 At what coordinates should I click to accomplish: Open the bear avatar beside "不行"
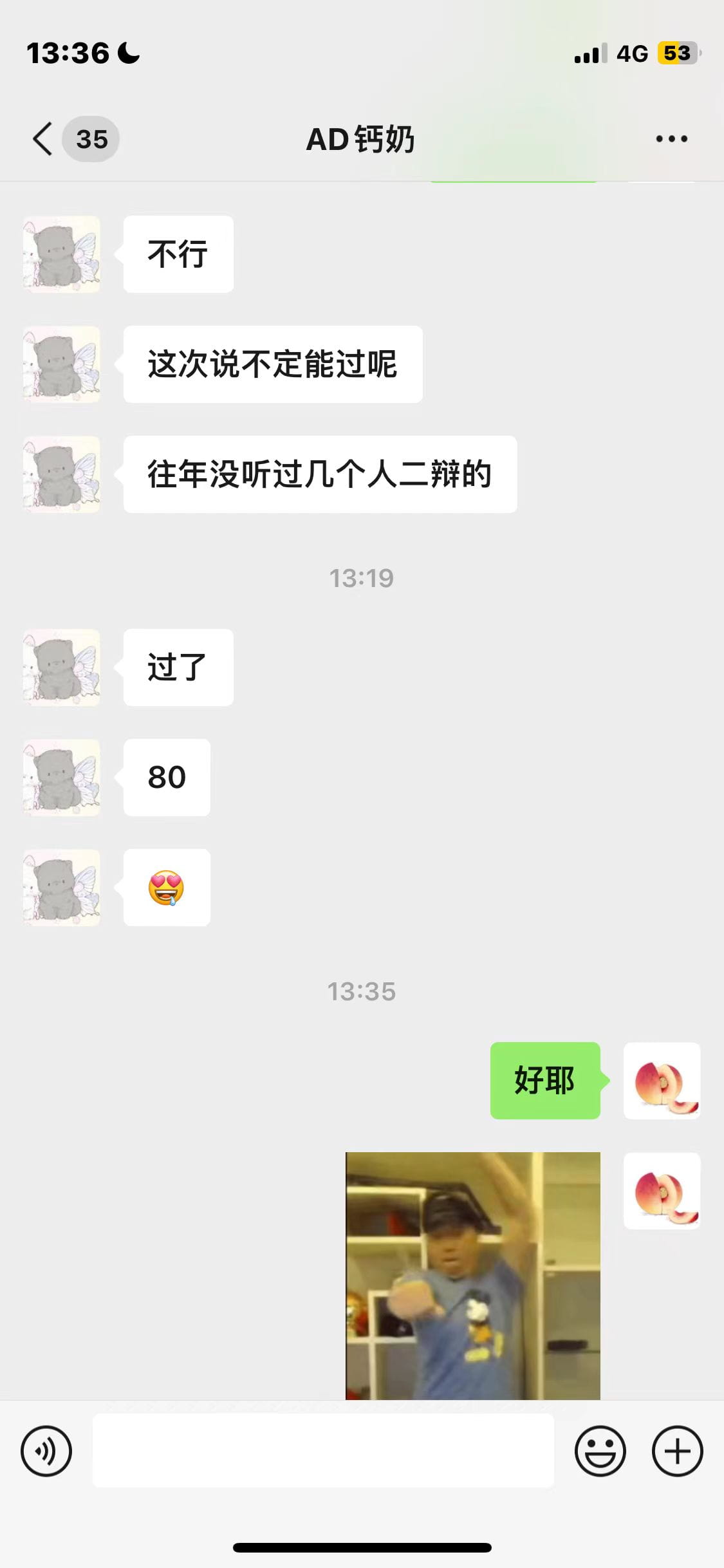pos(62,254)
